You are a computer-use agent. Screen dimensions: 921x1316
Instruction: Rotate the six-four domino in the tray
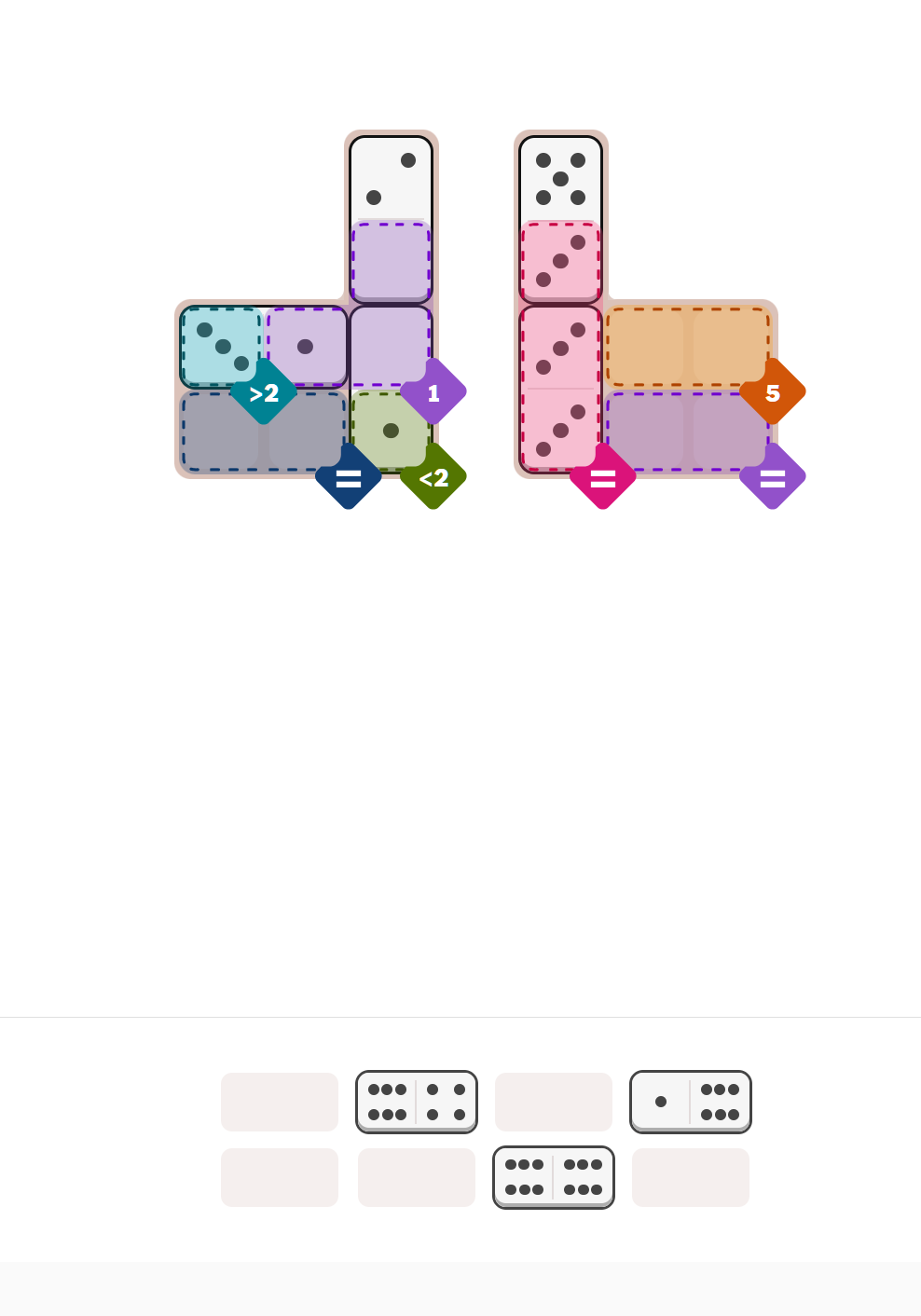[417, 1102]
